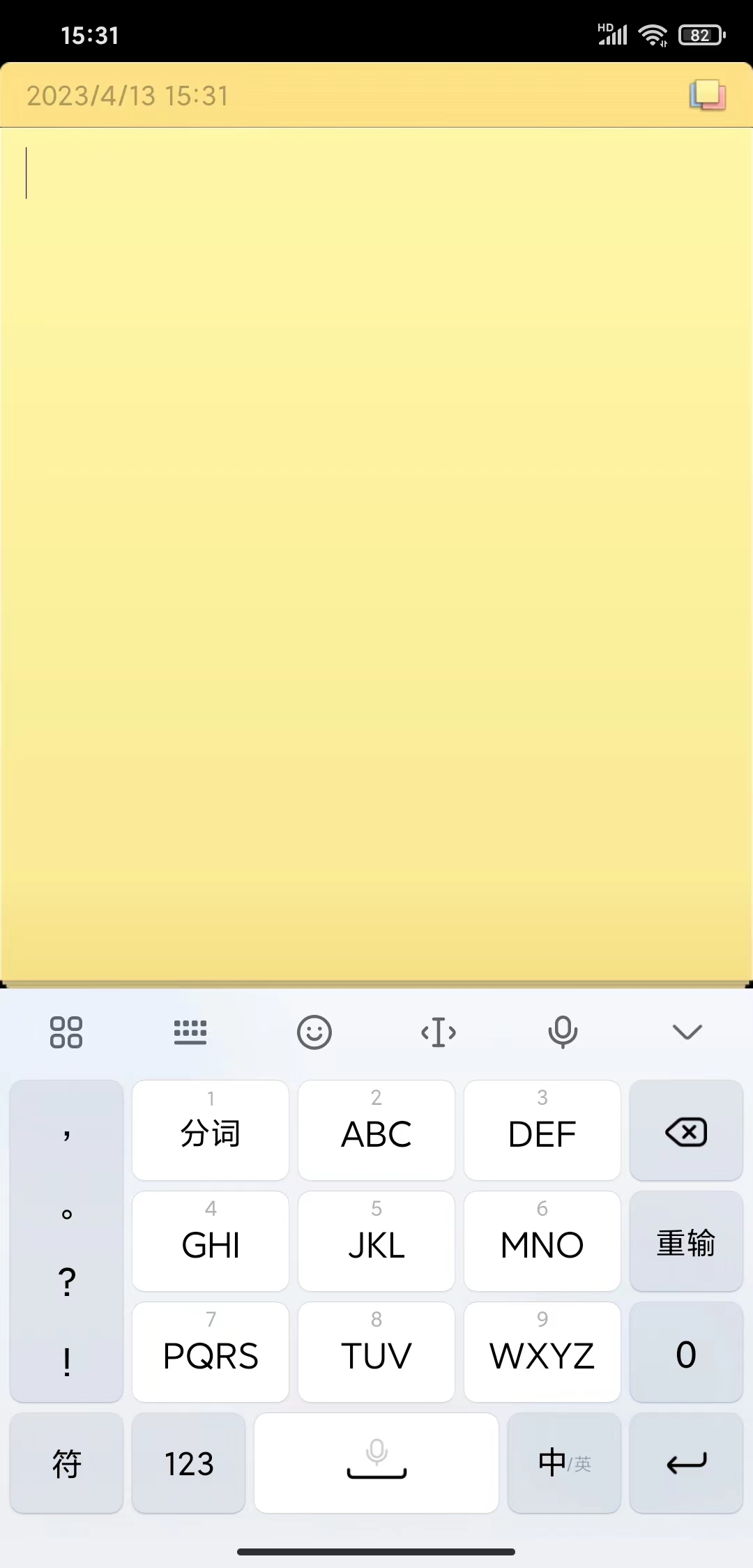This screenshot has width=753, height=1568.
Task: Switch to number input with 123 key
Action: point(188,1463)
